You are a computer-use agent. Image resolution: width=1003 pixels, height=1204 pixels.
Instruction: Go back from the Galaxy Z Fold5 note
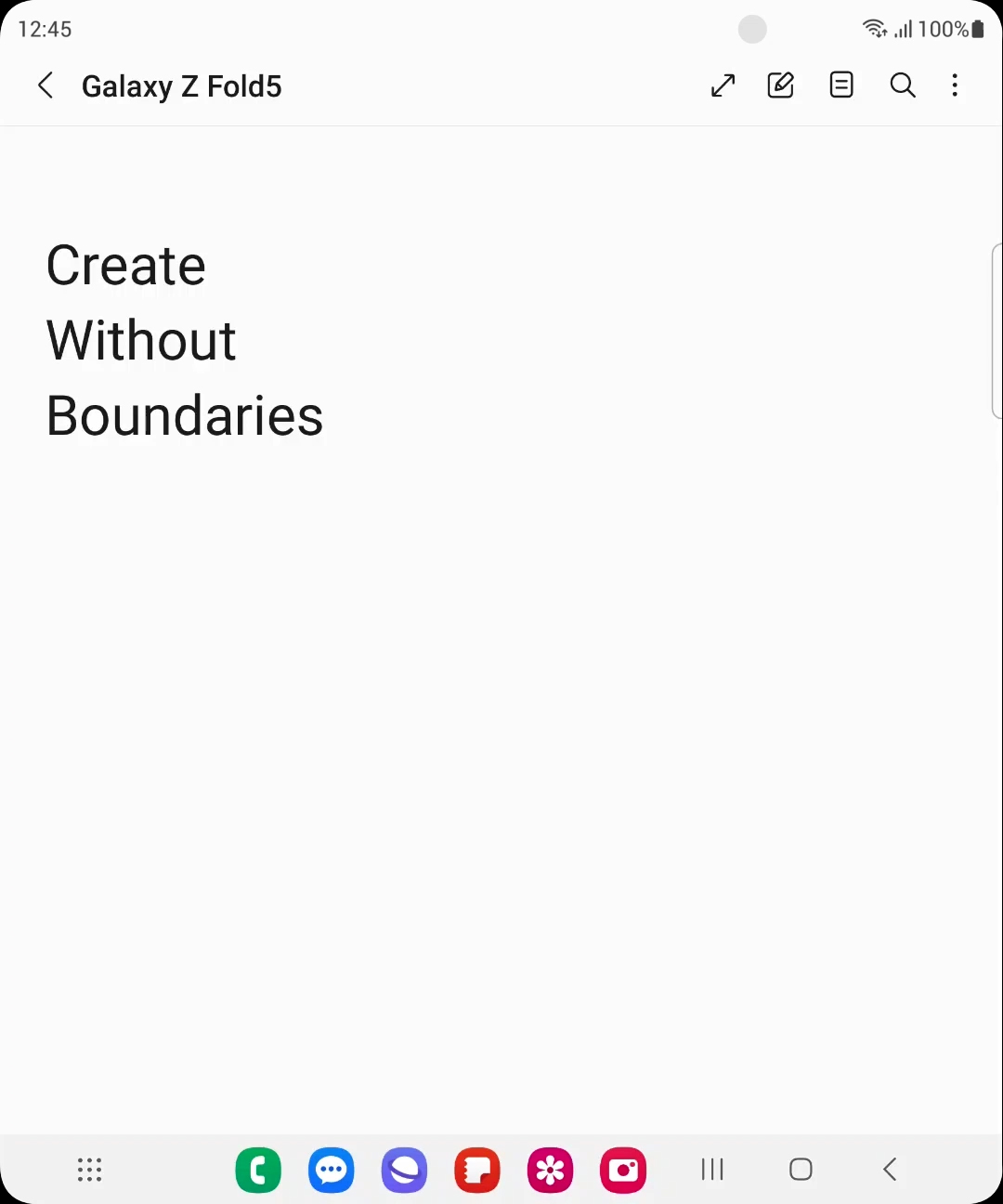click(46, 86)
